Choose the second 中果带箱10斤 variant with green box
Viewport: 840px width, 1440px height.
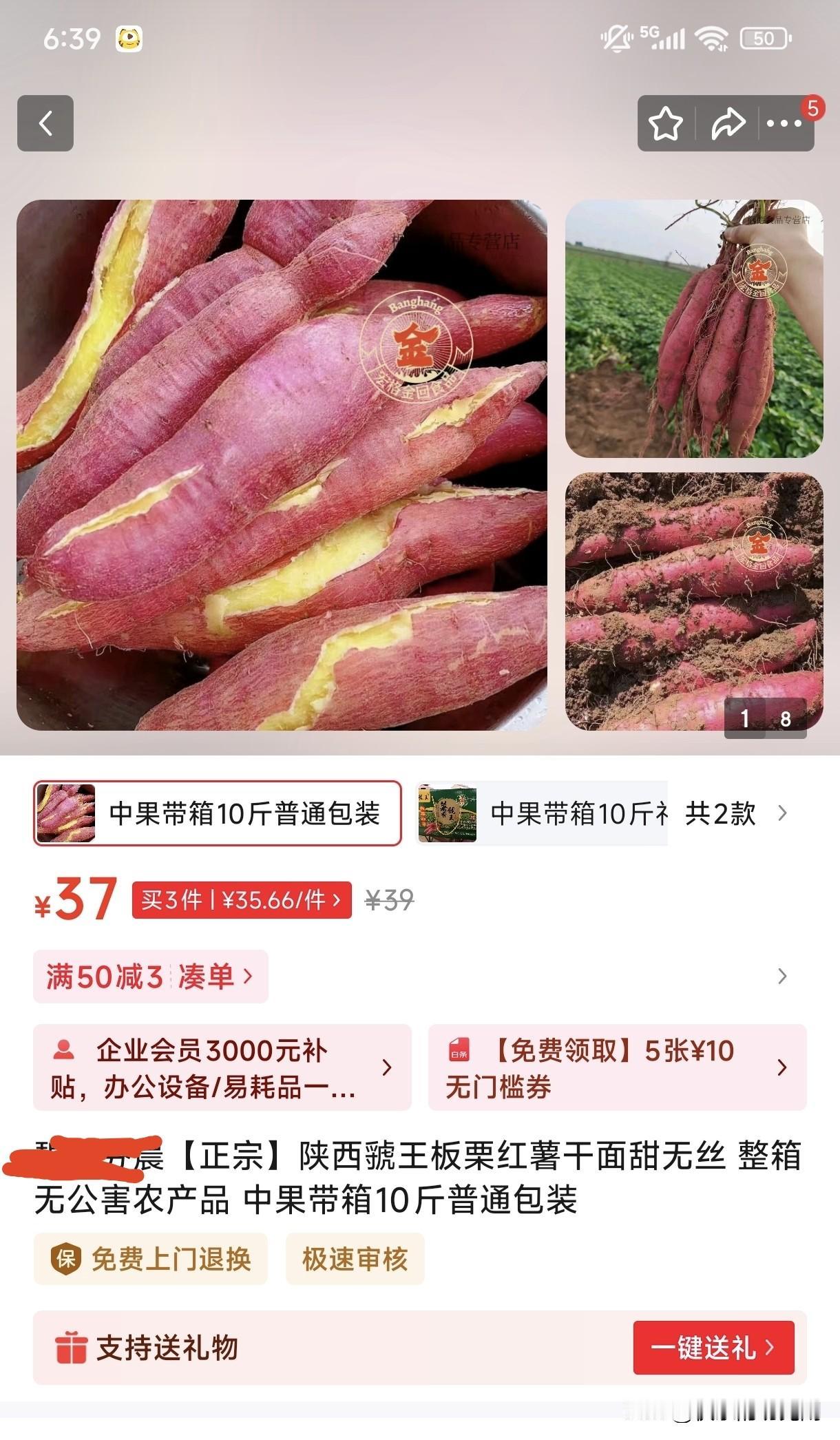pyautogui.click(x=543, y=813)
